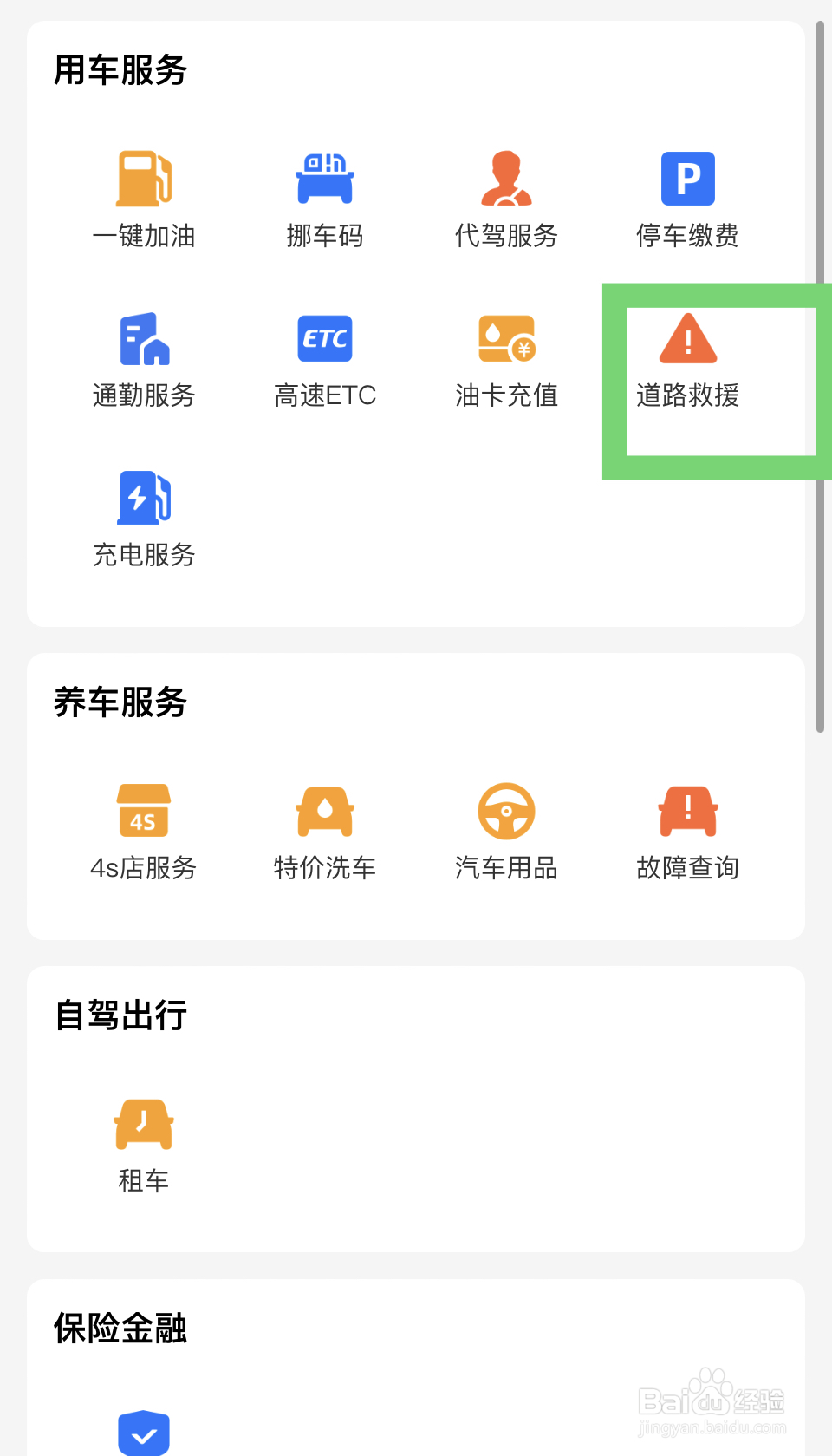The image size is (832, 1456).
Task: Open 特价洗车 discount car wash
Action: 325,832
